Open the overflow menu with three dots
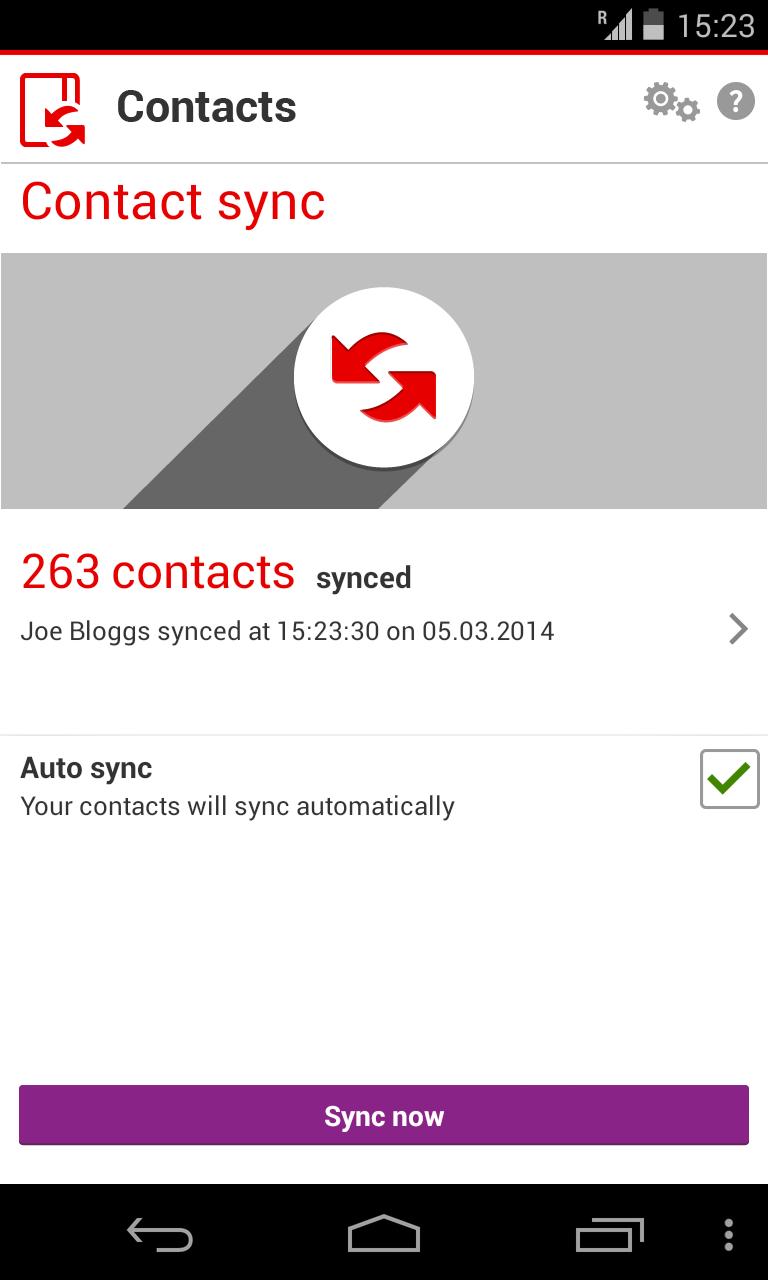Image resolution: width=768 pixels, height=1280 pixels. click(729, 1235)
